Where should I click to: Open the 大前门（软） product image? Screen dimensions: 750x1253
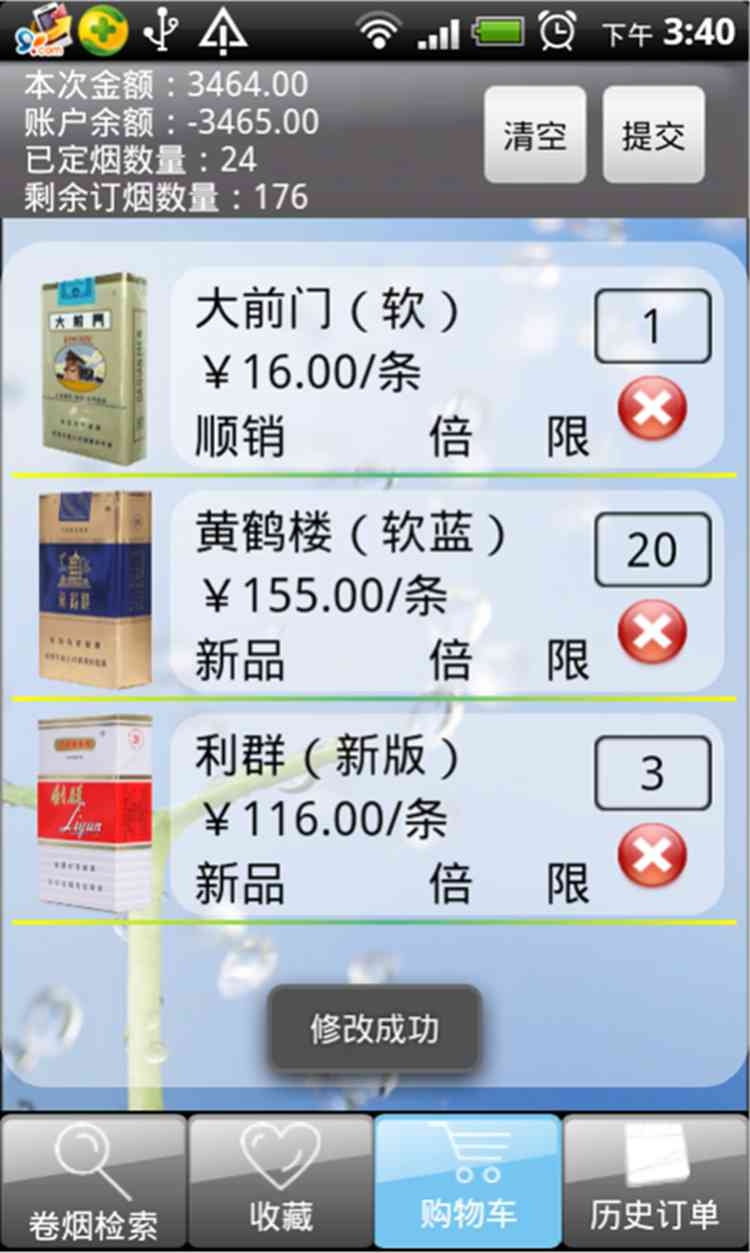pos(93,367)
